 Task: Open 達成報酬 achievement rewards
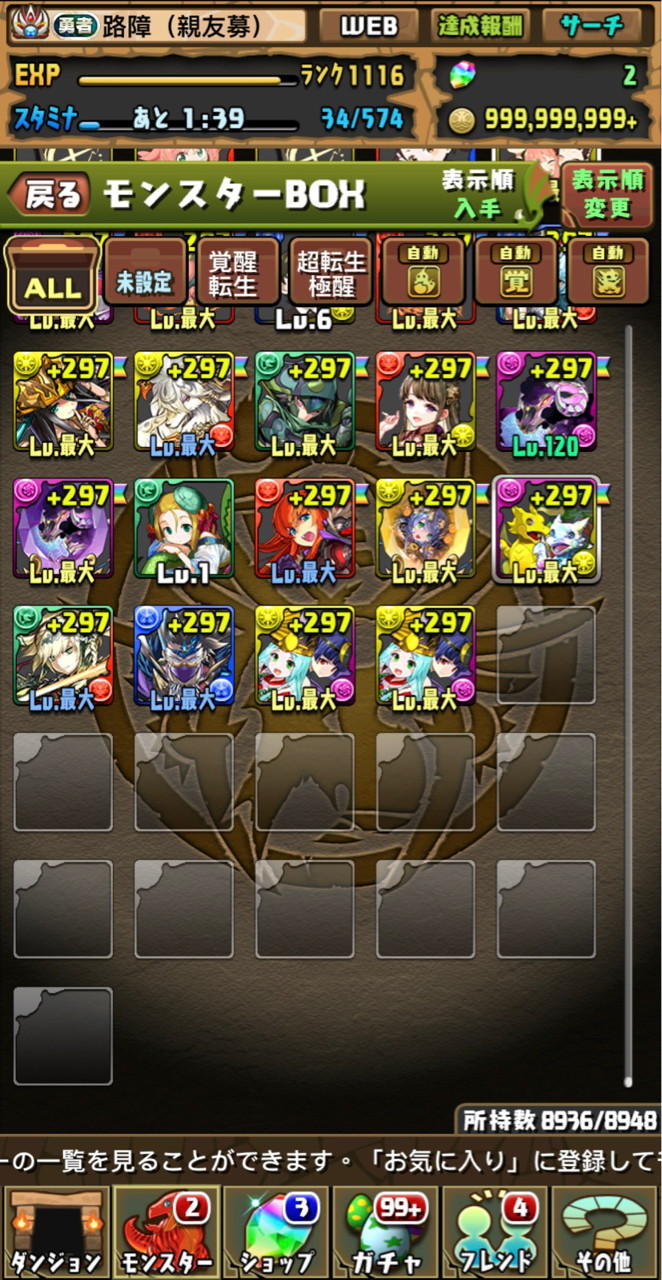pyautogui.click(x=481, y=26)
